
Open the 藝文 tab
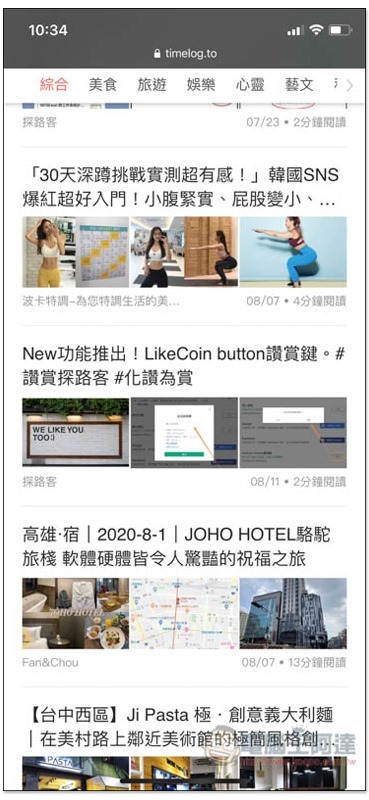click(299, 85)
